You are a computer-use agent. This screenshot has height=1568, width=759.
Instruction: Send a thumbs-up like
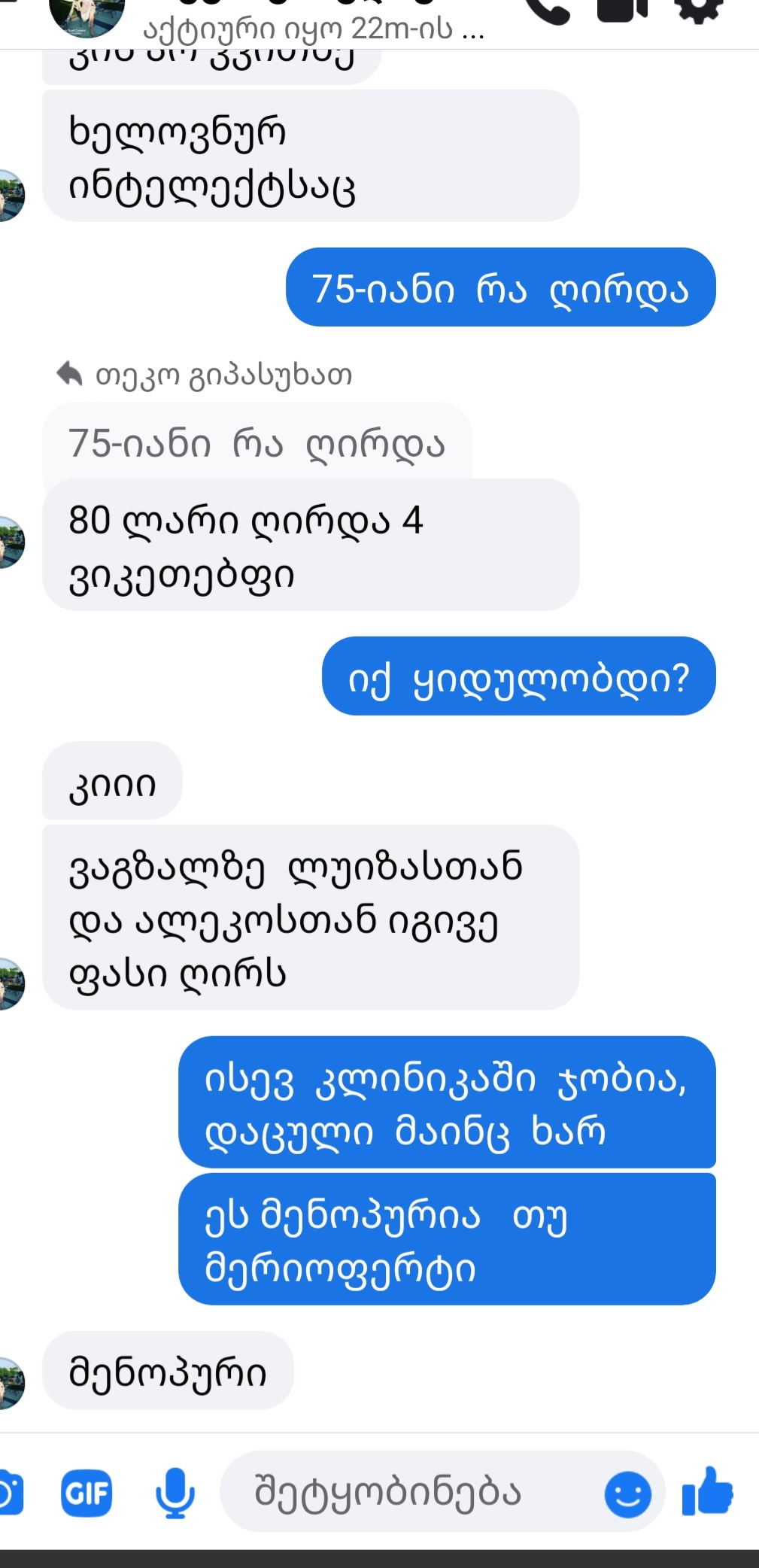pyautogui.click(x=707, y=1492)
